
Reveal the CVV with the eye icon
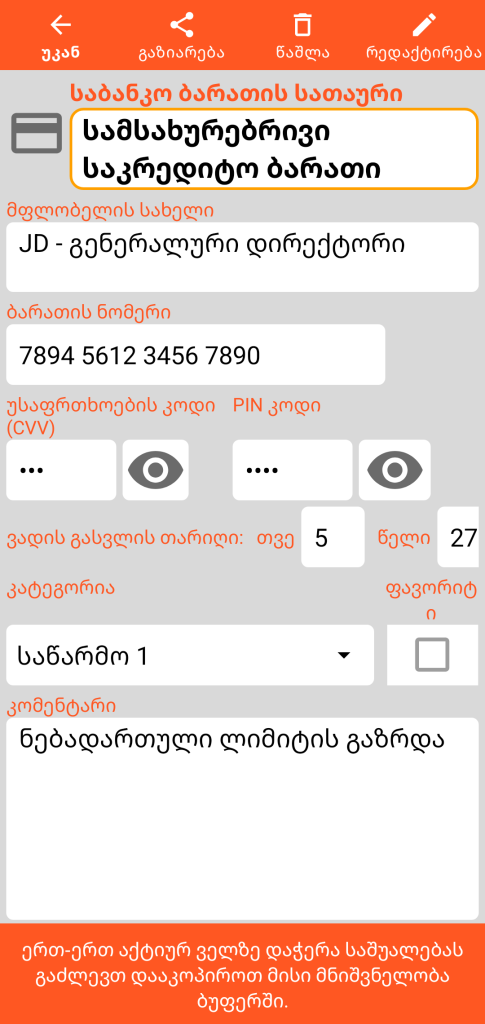click(155, 470)
